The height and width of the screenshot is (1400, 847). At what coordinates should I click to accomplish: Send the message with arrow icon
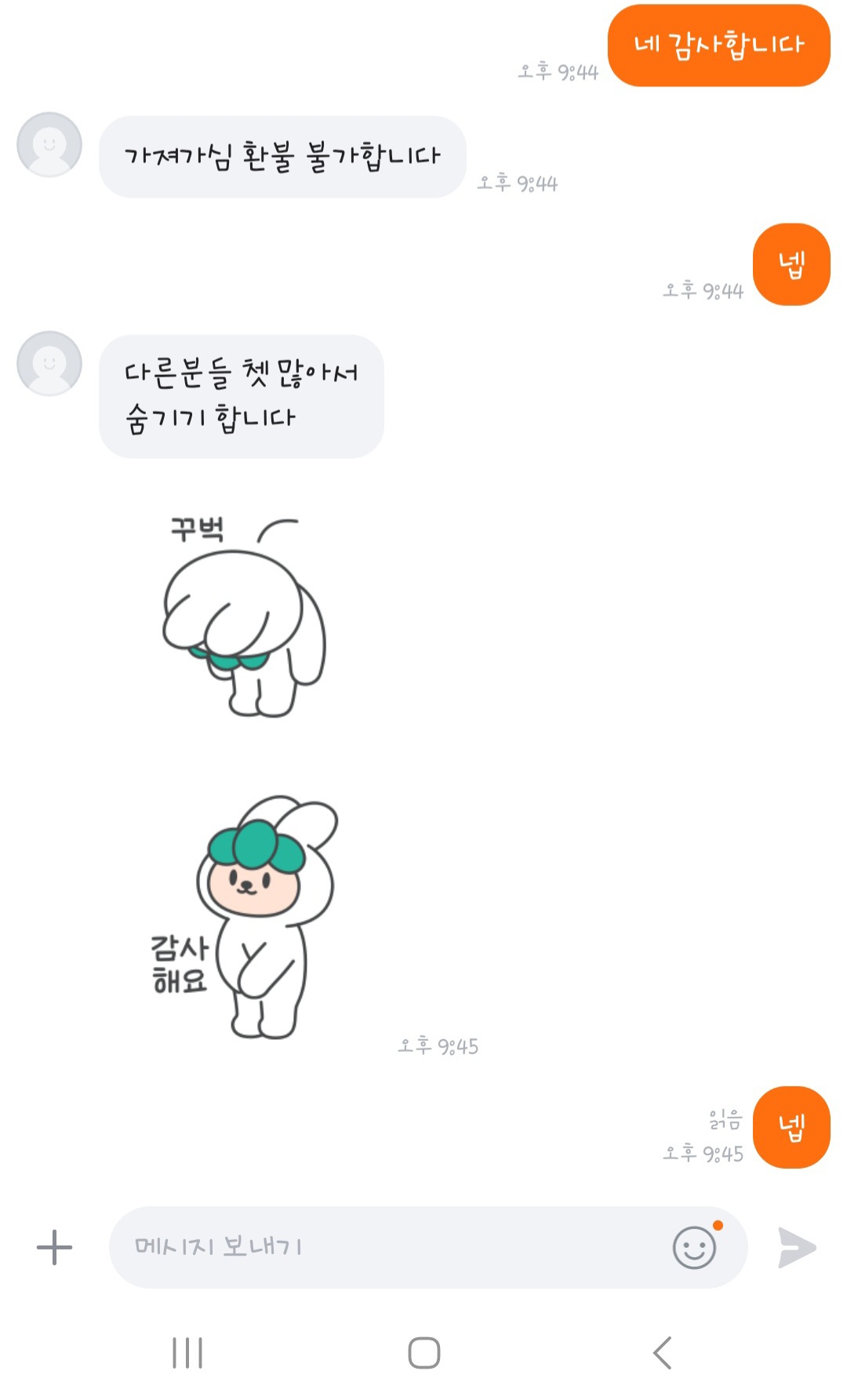click(797, 1247)
